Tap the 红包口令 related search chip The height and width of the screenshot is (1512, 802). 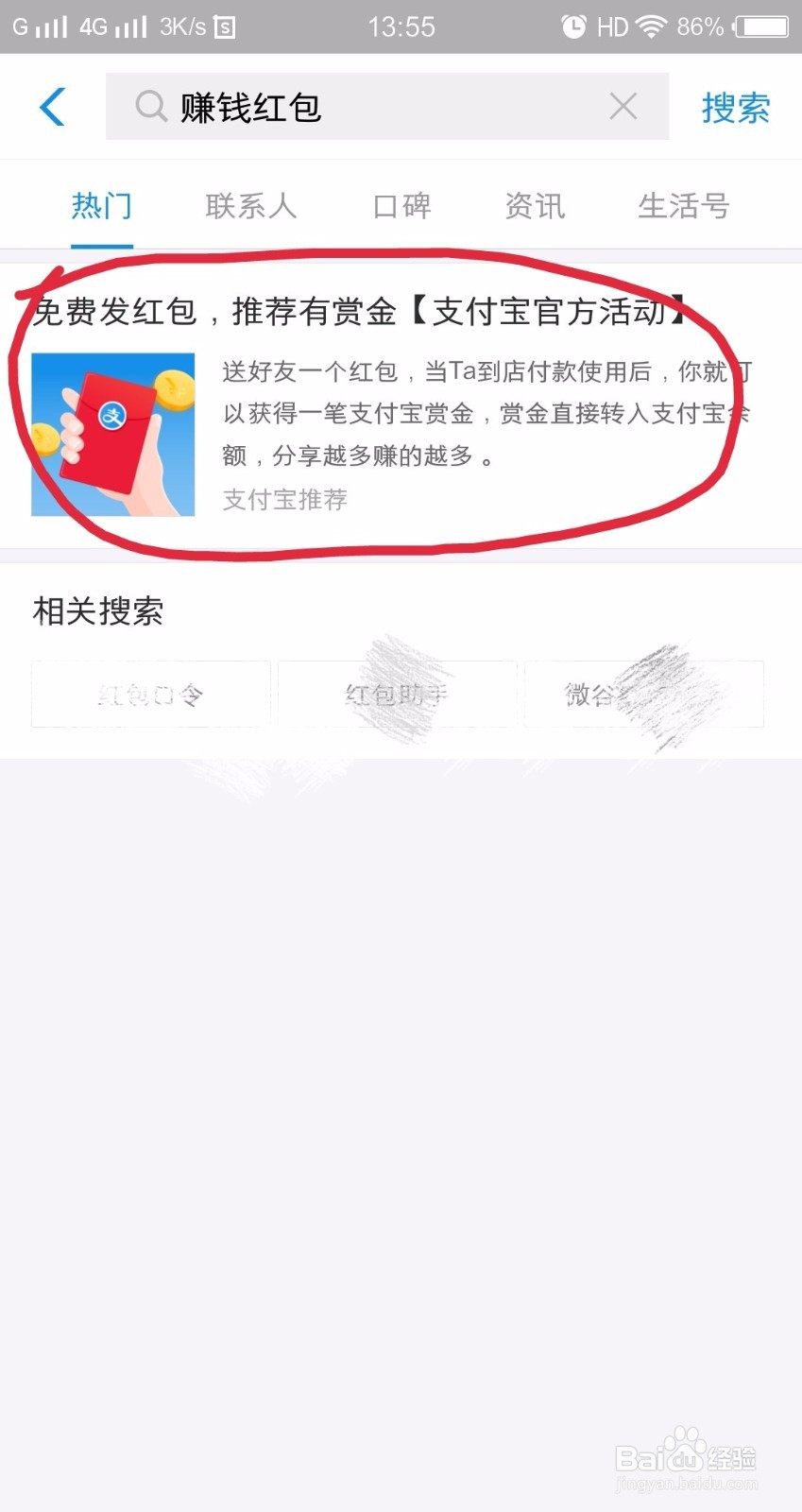click(150, 694)
